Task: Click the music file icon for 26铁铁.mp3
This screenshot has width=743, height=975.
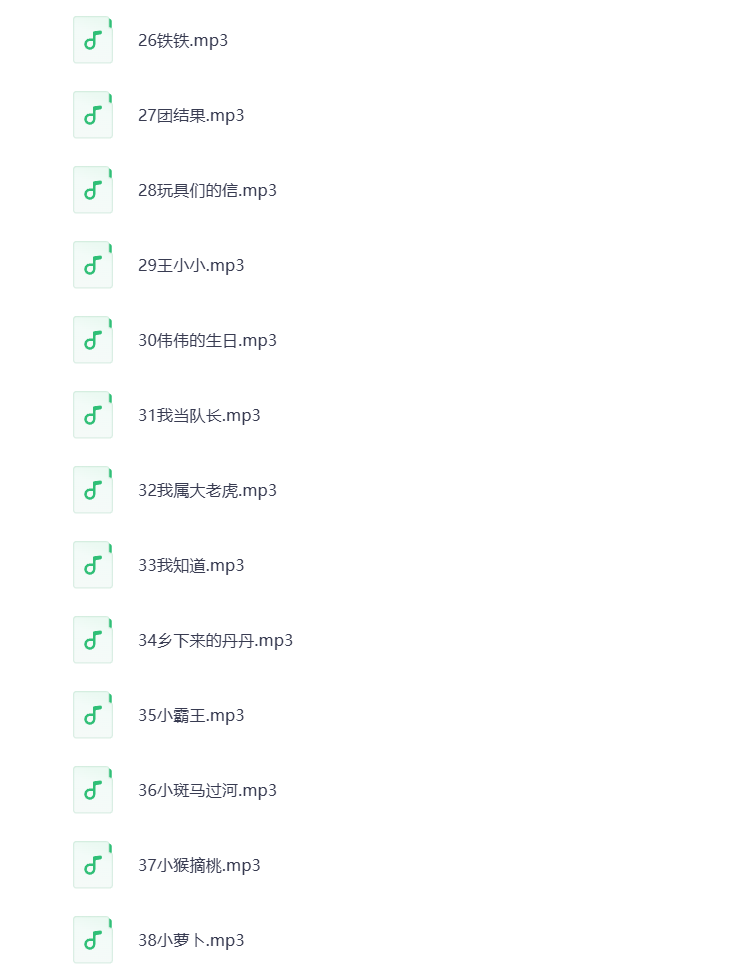Action: coord(92,40)
